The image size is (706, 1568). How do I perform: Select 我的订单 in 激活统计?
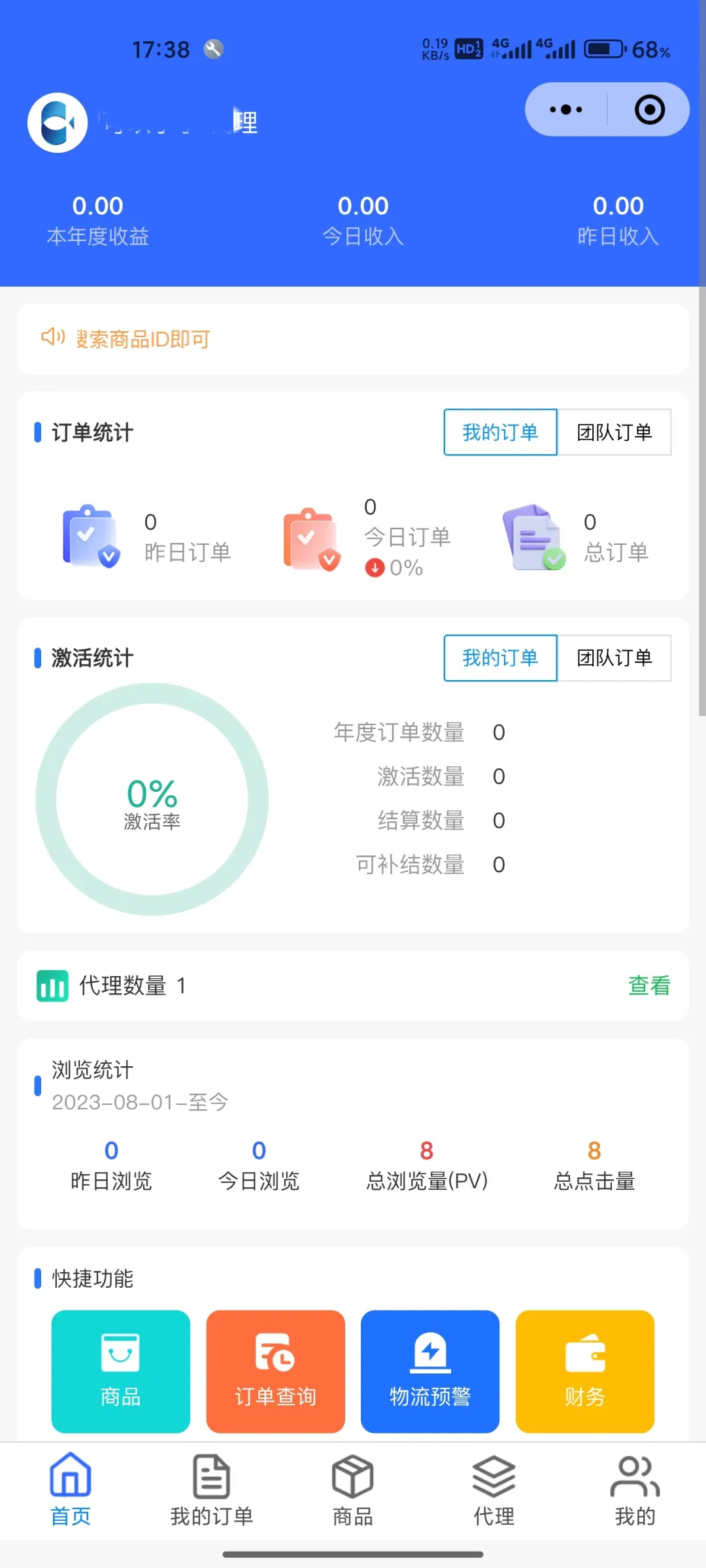(500, 657)
